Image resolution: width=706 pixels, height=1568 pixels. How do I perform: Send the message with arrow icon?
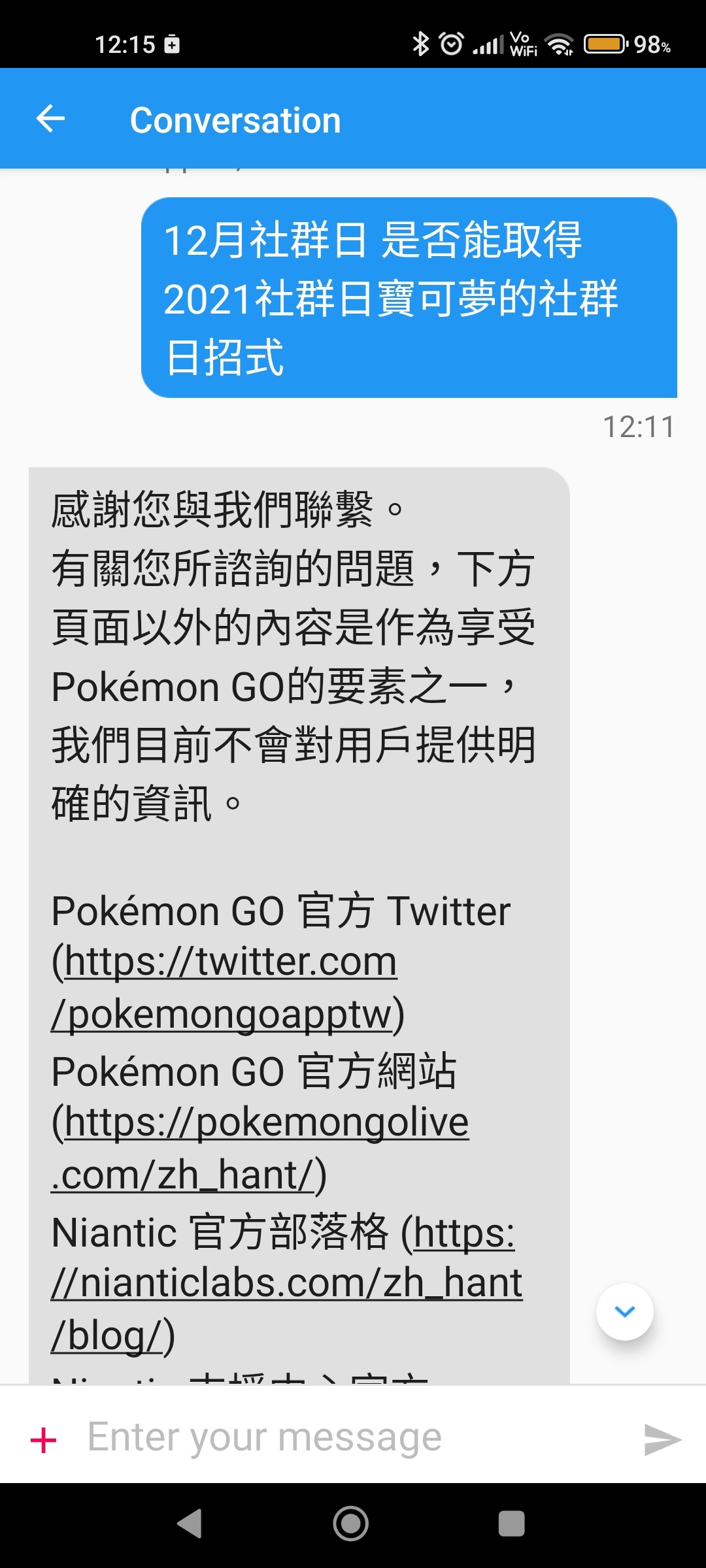pyautogui.click(x=662, y=1440)
